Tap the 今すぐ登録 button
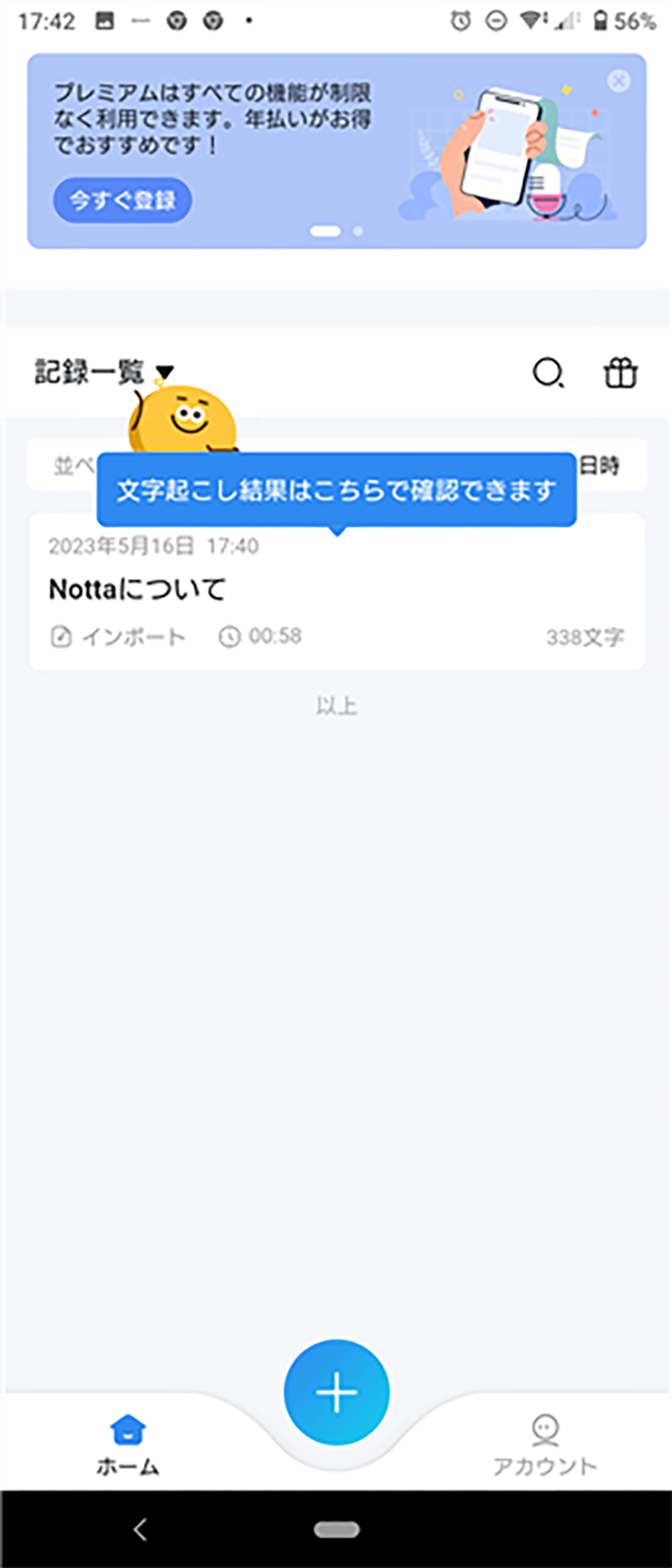This screenshot has width=672, height=1568. click(x=122, y=199)
